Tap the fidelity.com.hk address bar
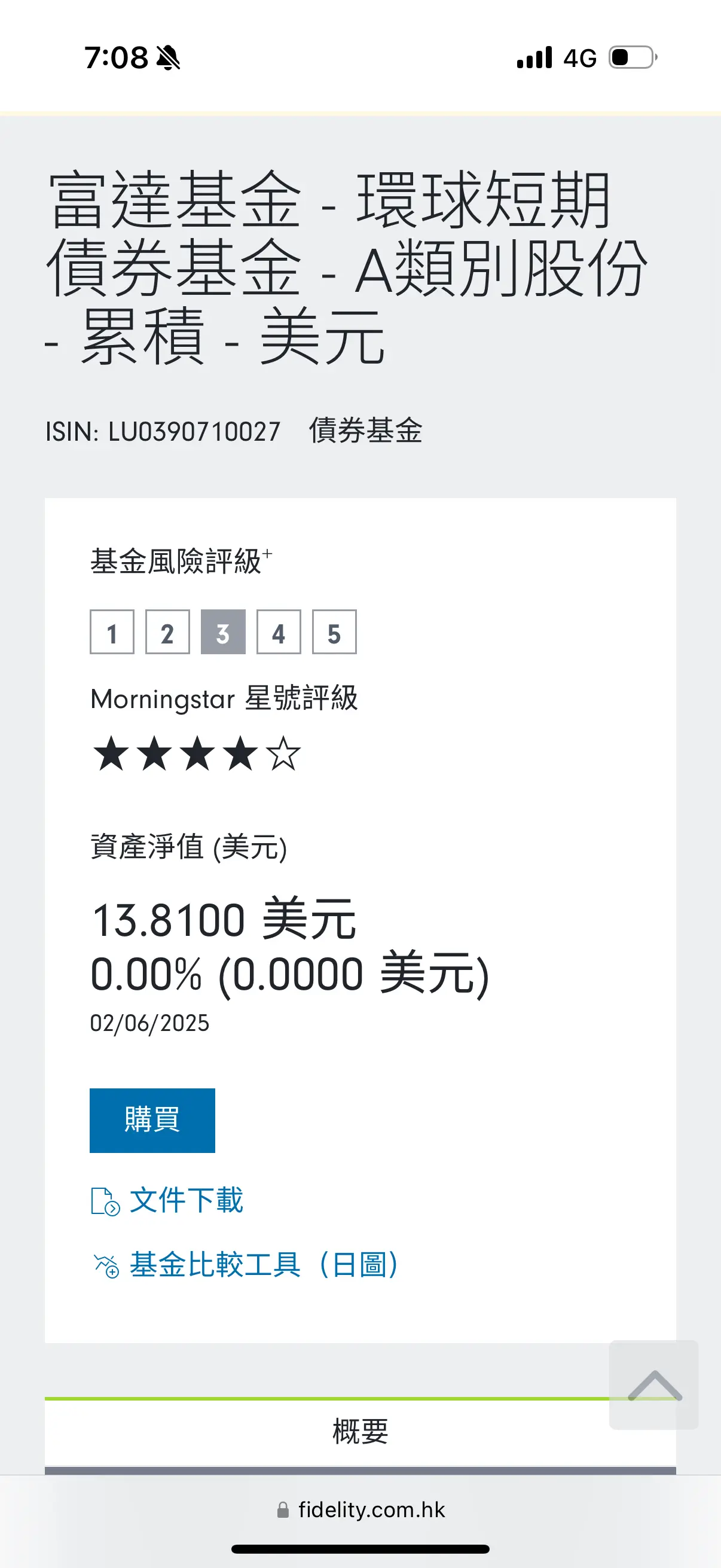The image size is (721, 1568). pyautogui.click(x=360, y=1509)
